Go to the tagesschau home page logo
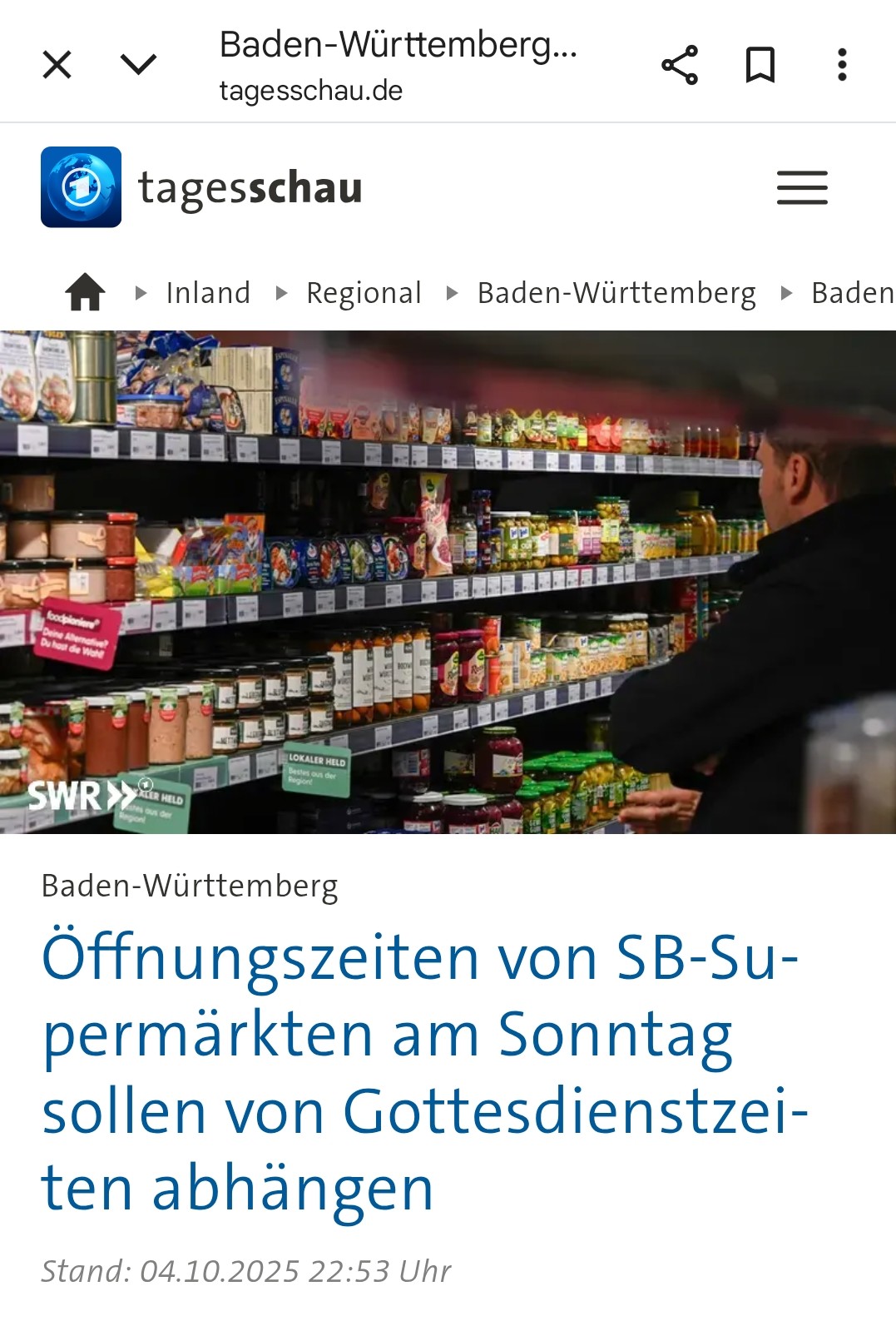This screenshot has height=1321, width=896. (x=202, y=187)
